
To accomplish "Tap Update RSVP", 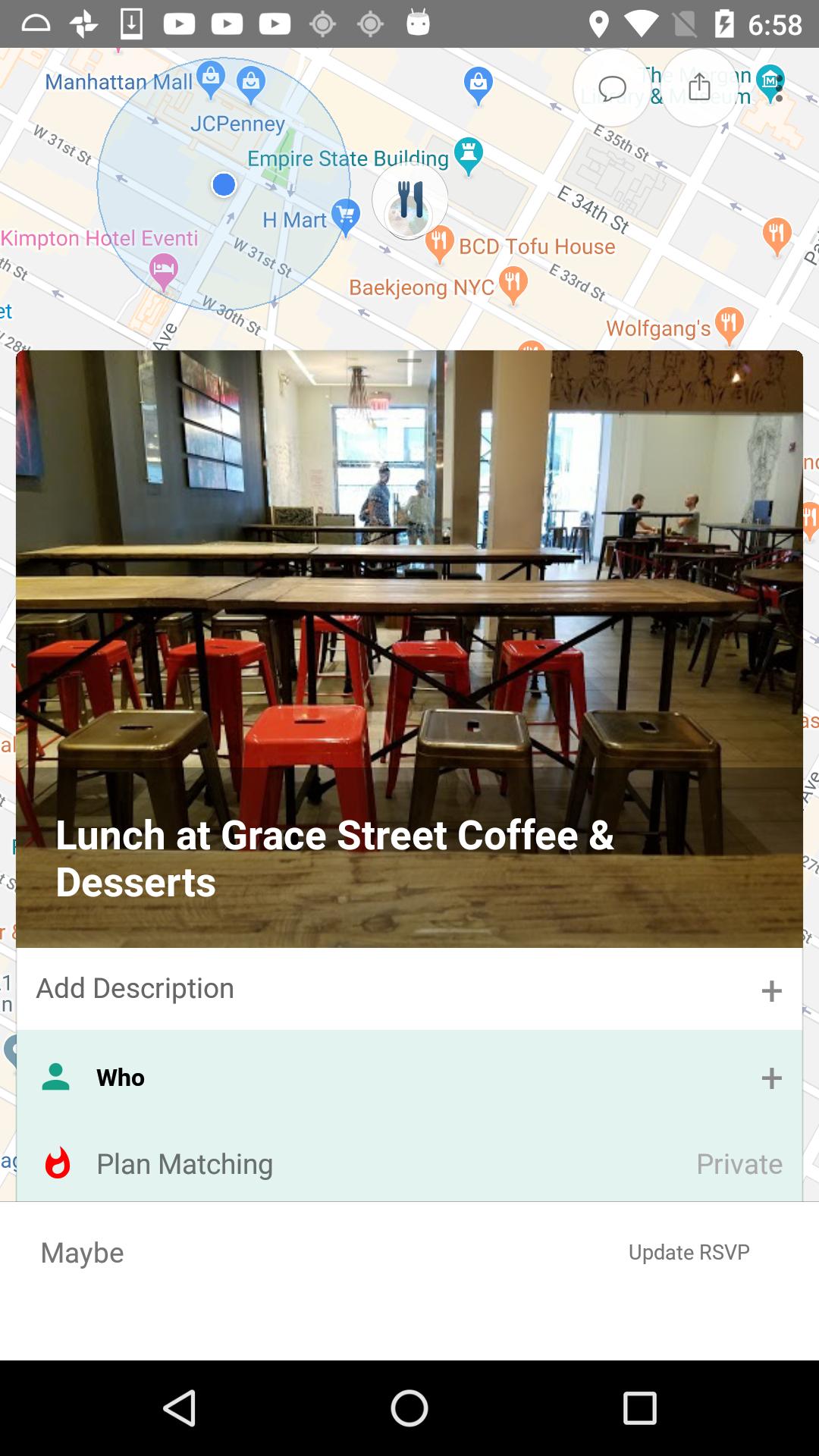I will tap(689, 1252).
